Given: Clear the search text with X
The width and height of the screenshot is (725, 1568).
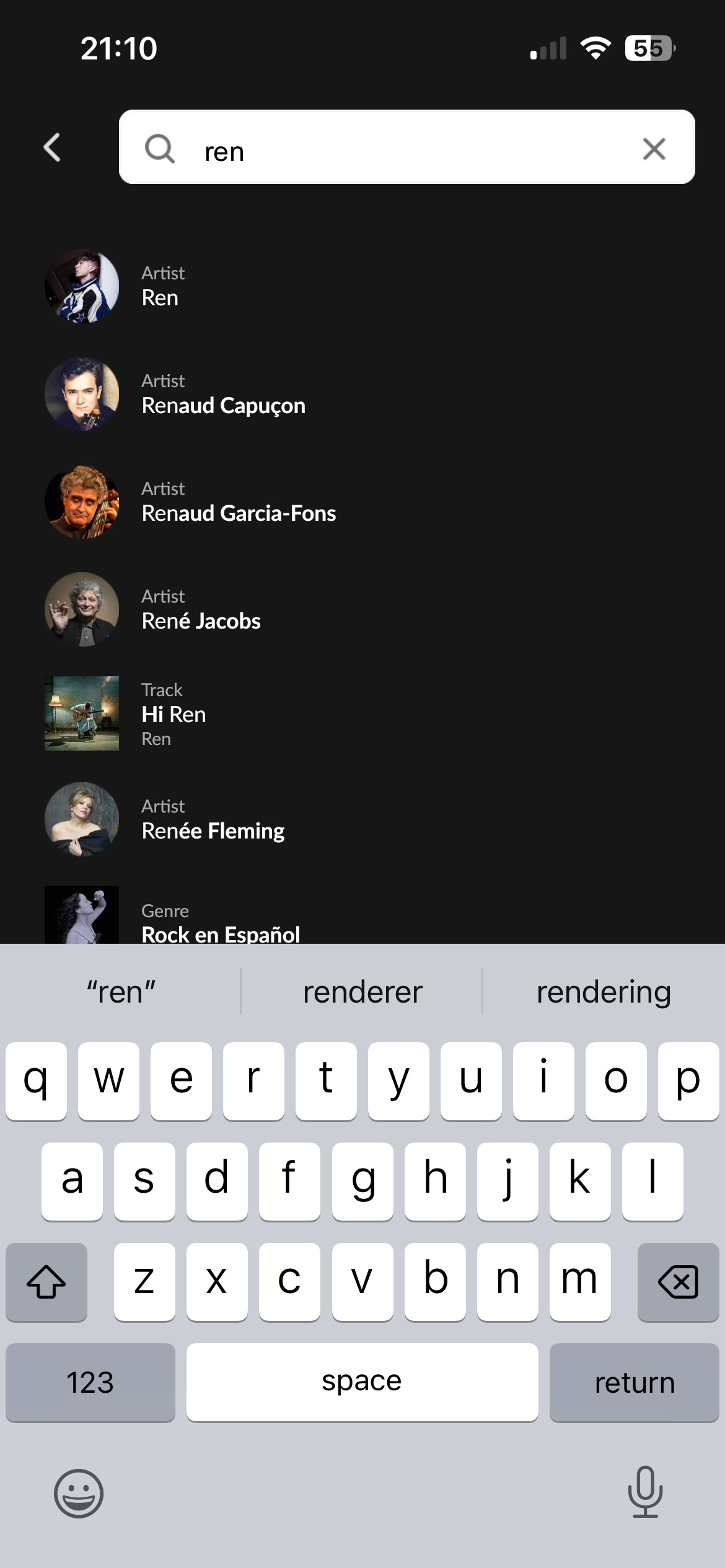Looking at the screenshot, I should pos(654,149).
